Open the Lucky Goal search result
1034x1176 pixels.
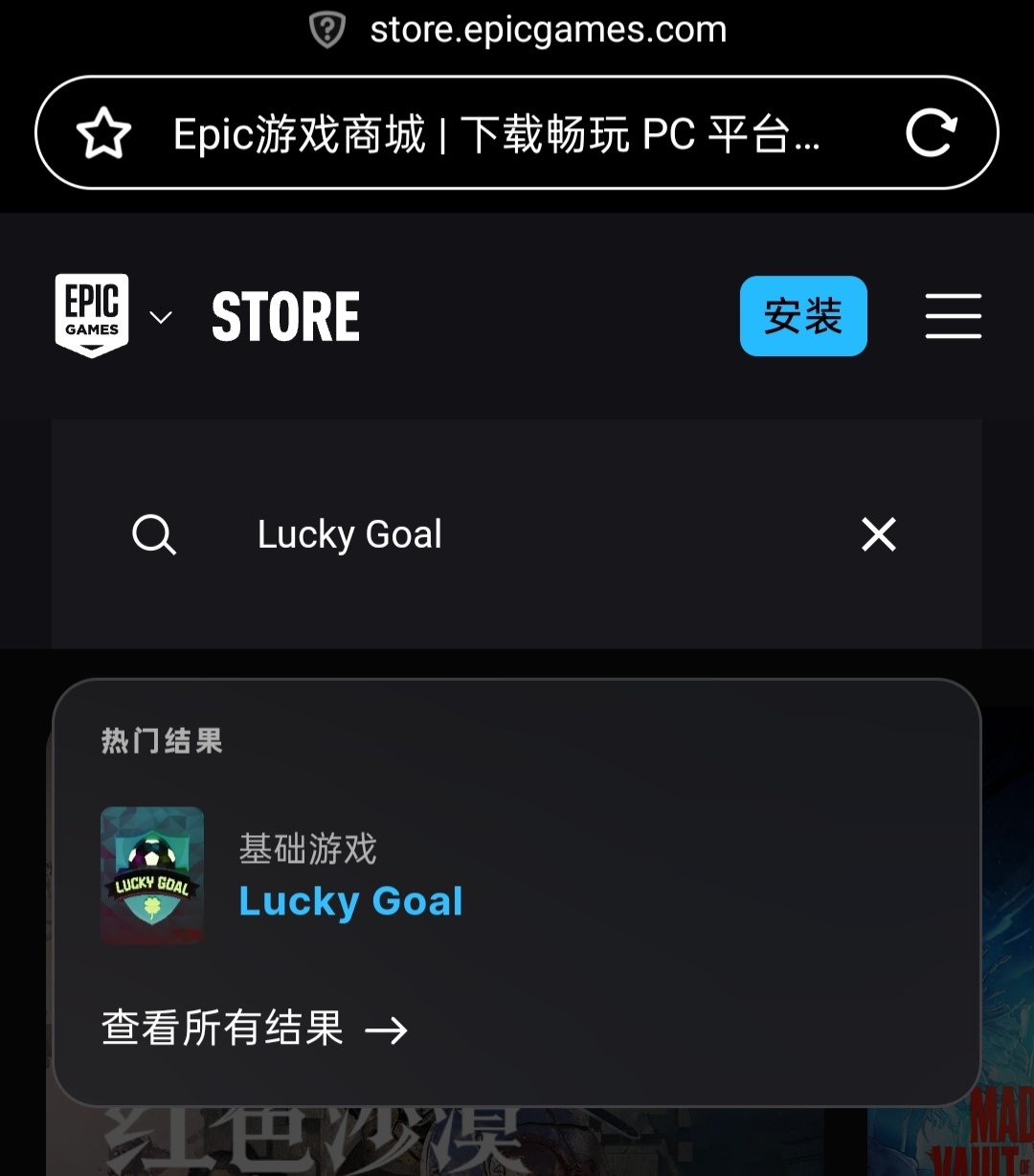[350, 901]
